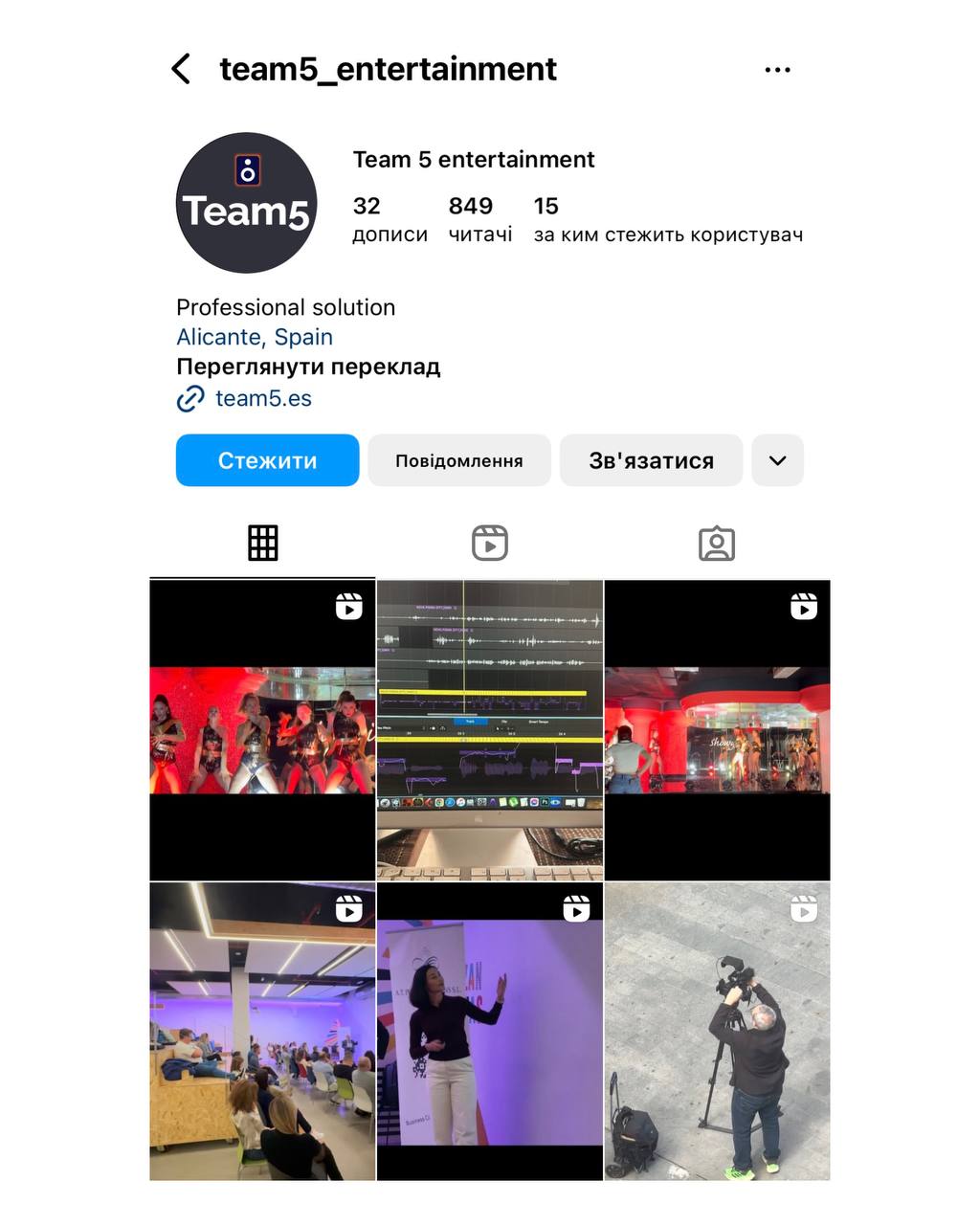Open the reel of the cameraman on the street
The image size is (980, 1225).
pyautogui.click(x=717, y=1032)
